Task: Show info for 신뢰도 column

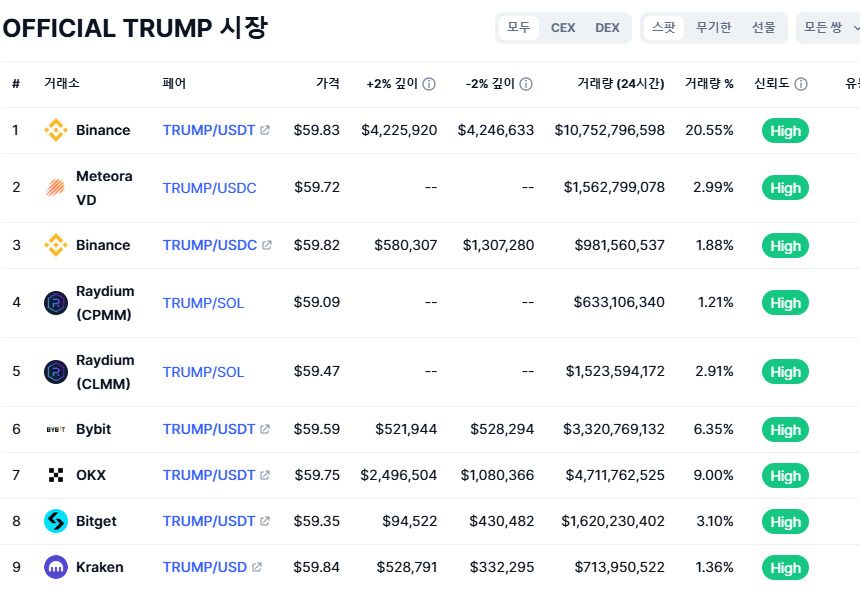Action: point(801,85)
